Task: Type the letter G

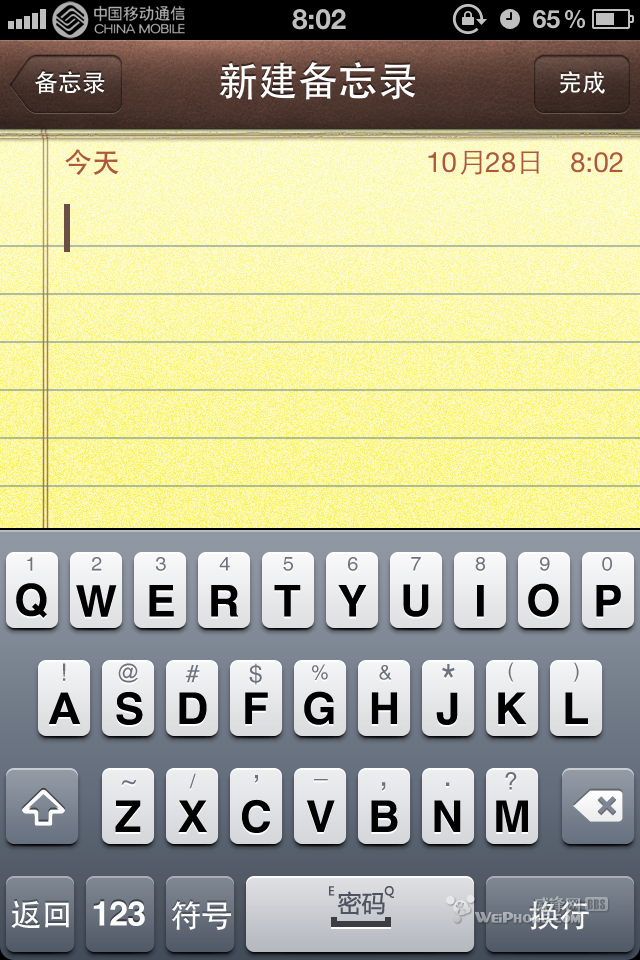Action: [x=320, y=698]
